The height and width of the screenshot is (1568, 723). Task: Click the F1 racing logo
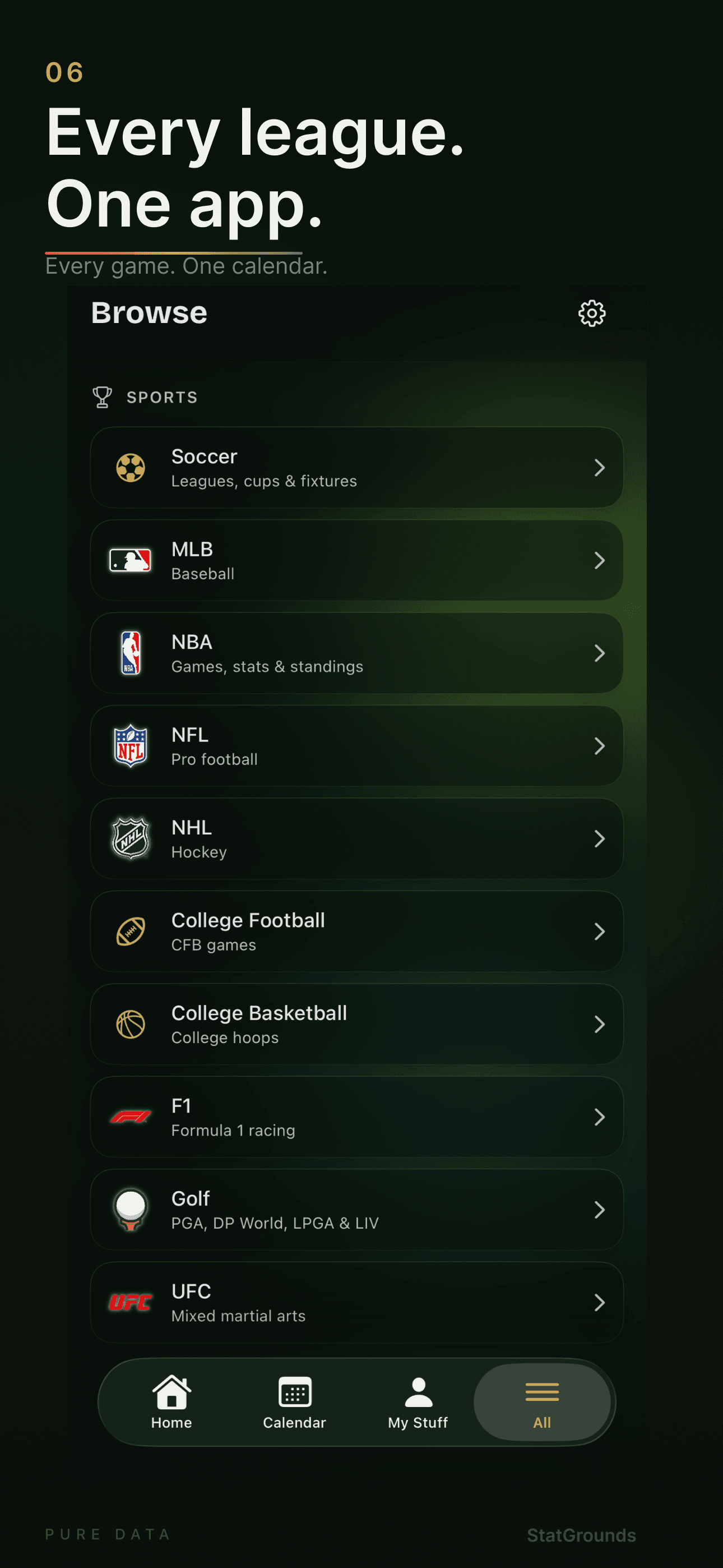[x=130, y=1117]
